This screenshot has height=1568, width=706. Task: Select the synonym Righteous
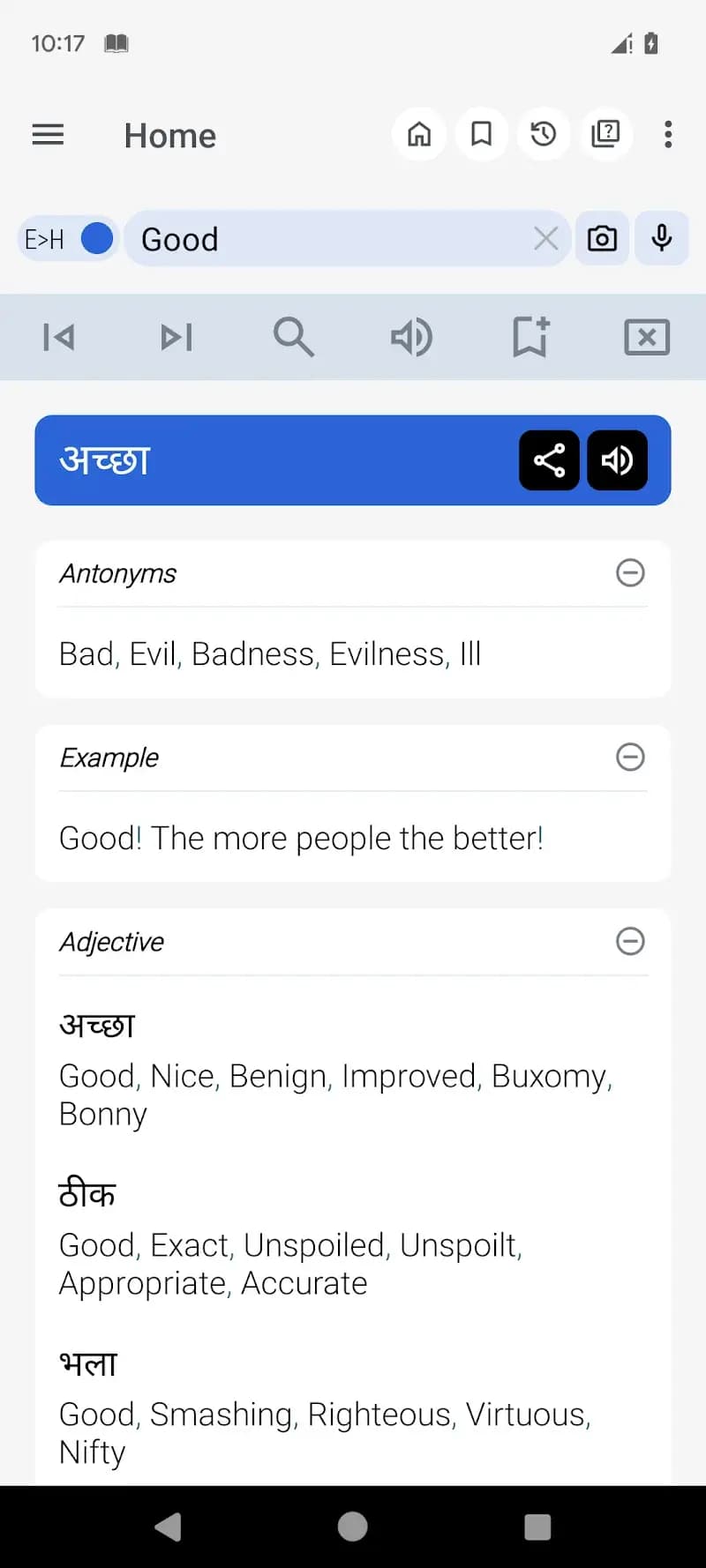click(x=378, y=1415)
